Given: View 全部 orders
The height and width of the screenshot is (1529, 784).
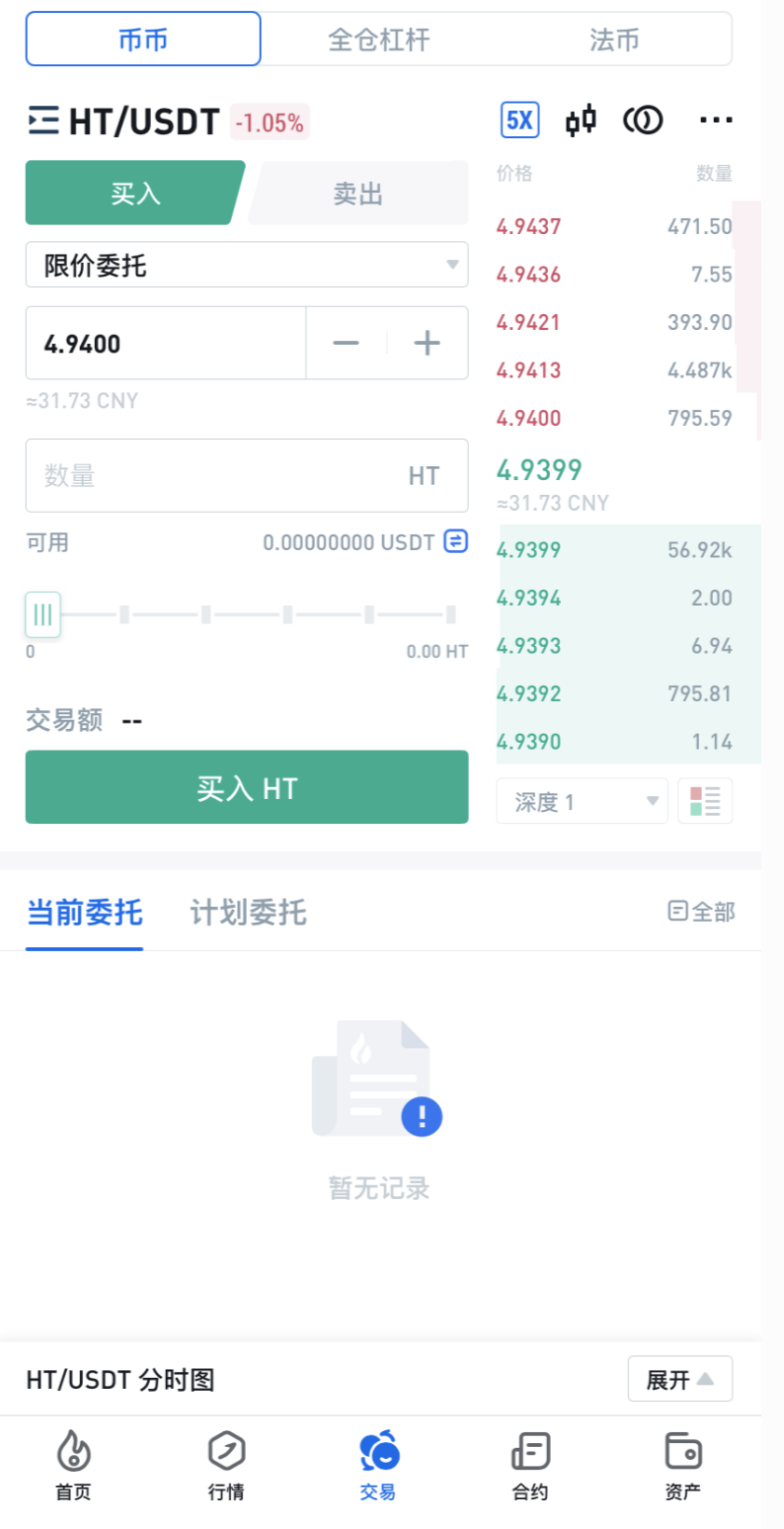Looking at the screenshot, I should [x=702, y=912].
